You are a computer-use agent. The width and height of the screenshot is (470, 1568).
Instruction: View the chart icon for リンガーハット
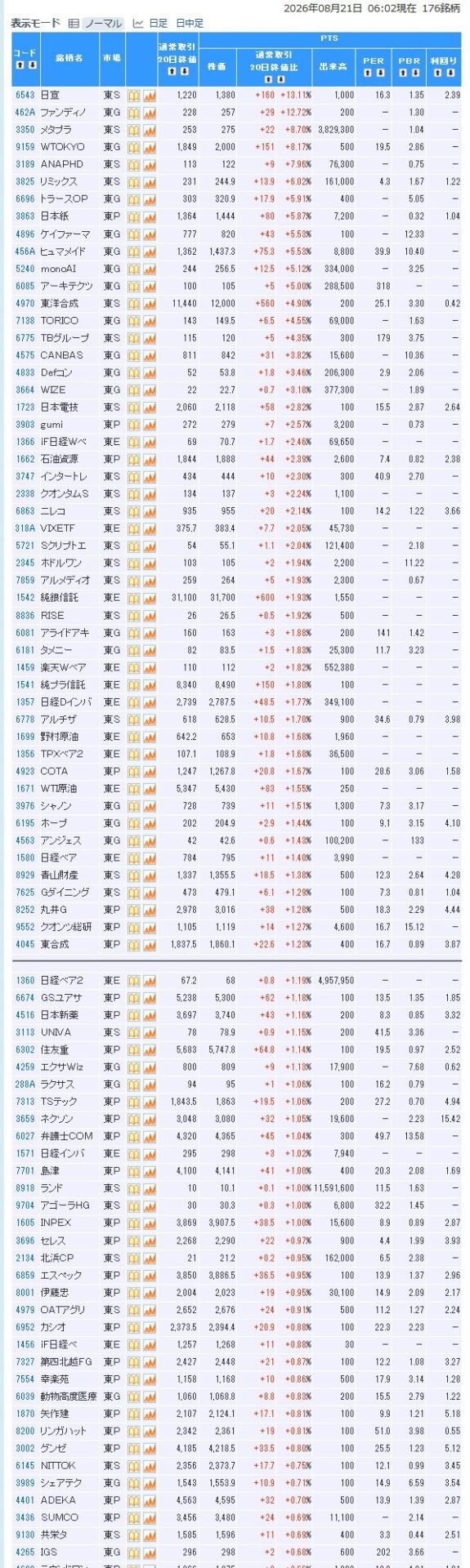tap(150, 1432)
